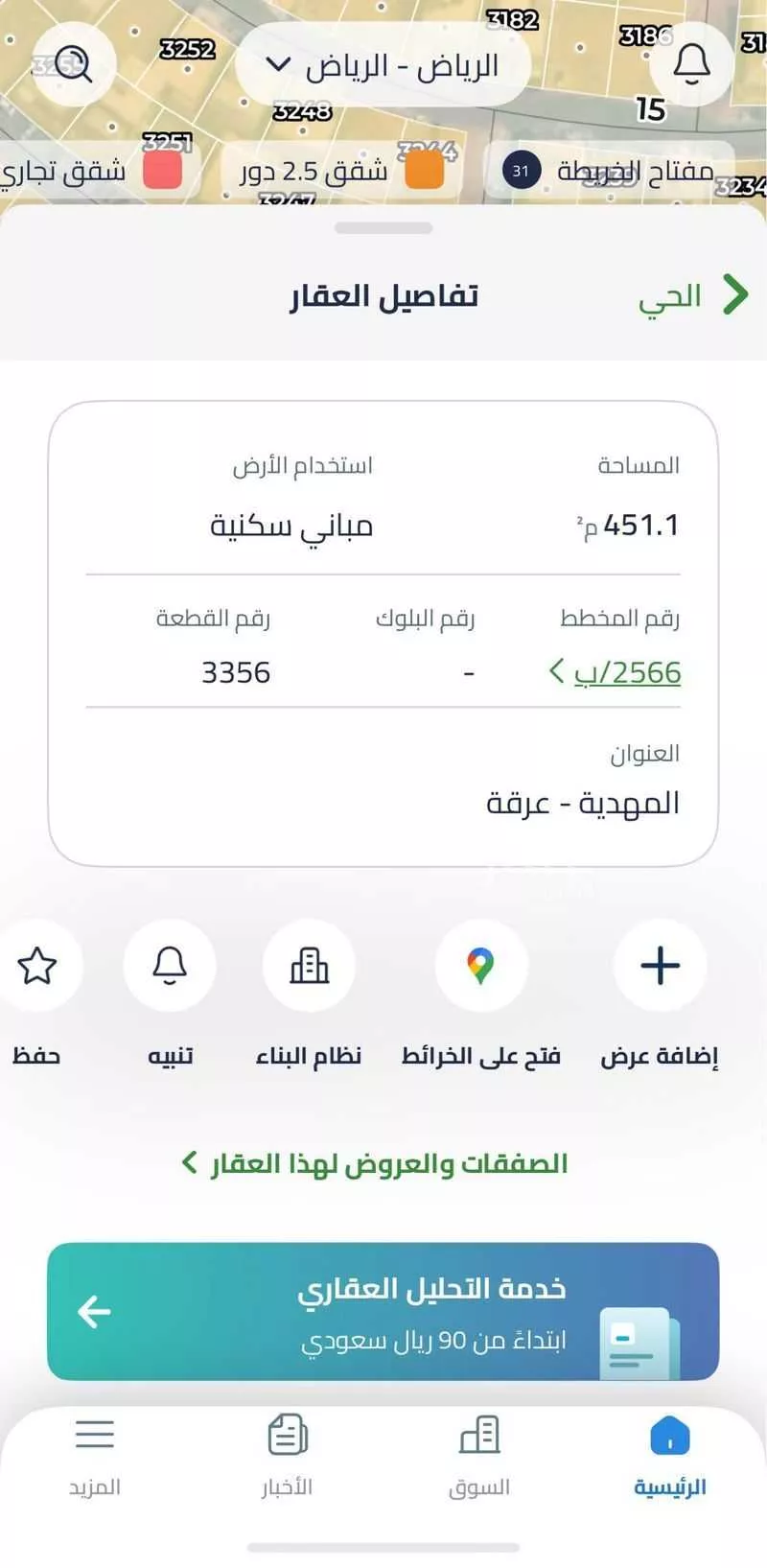This screenshot has height=1568, width=767.
Task: Open the الأخبار news tab icon
Action: click(287, 1435)
